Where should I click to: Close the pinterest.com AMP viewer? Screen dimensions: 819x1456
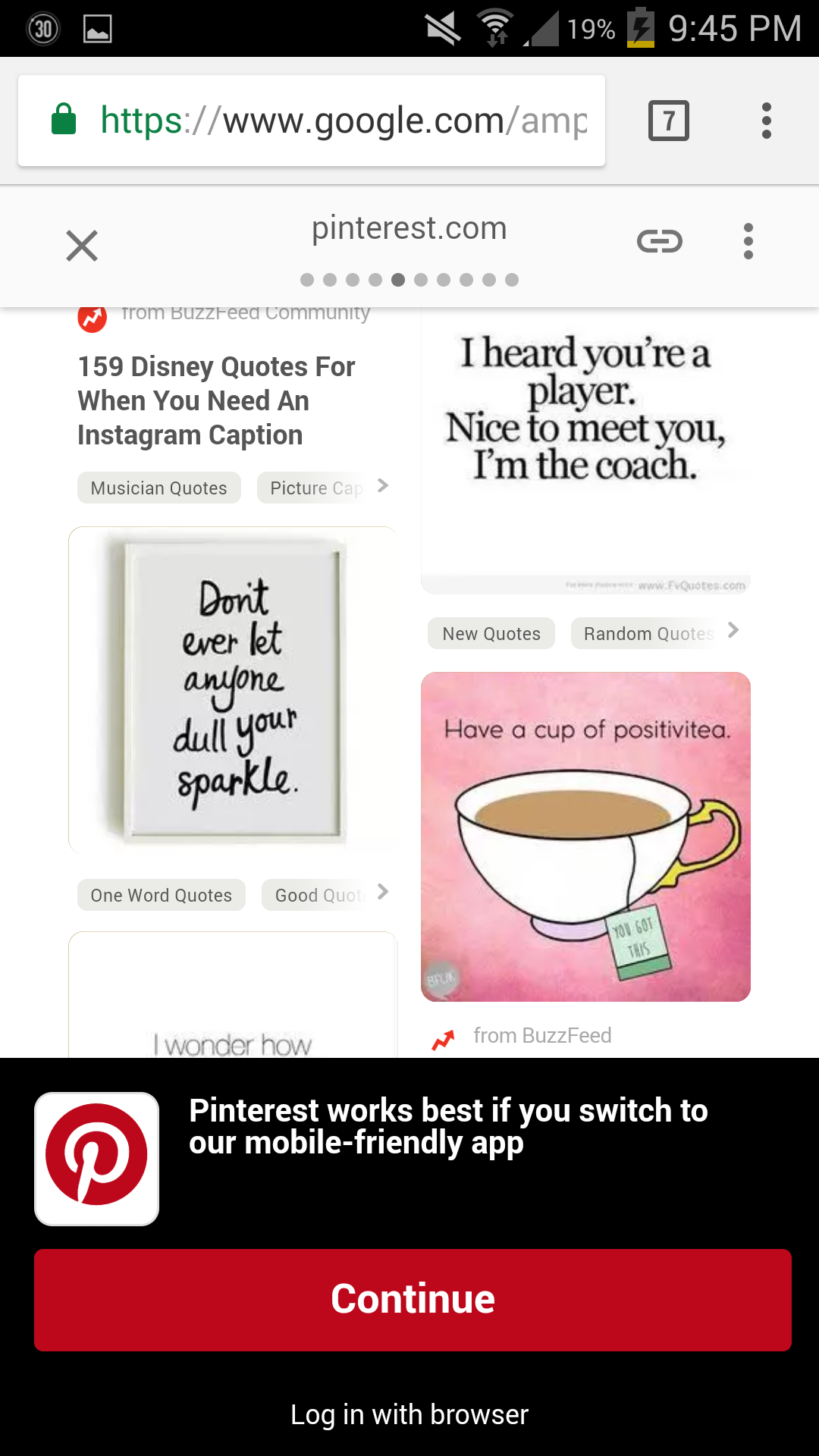point(82,245)
